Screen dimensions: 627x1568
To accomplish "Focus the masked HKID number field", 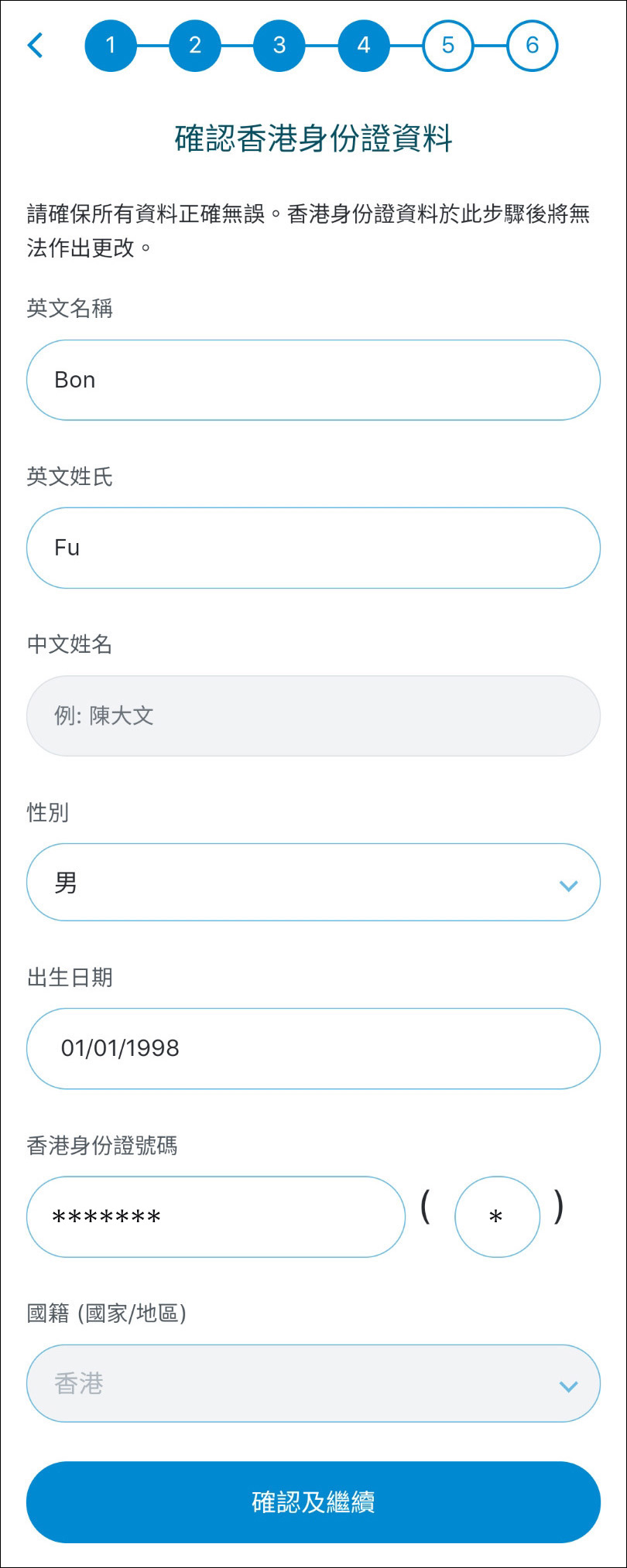I will pos(215,1217).
